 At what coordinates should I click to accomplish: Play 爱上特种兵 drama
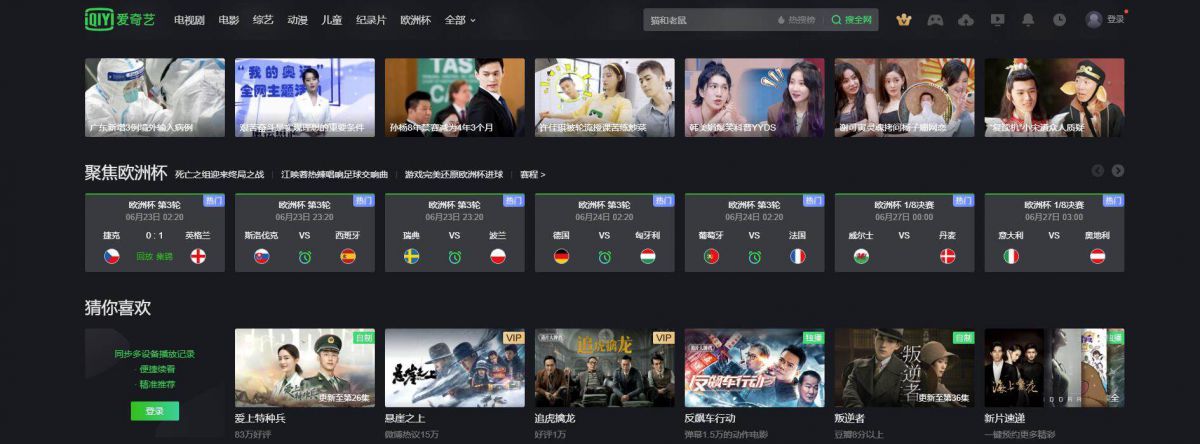tap(304, 367)
